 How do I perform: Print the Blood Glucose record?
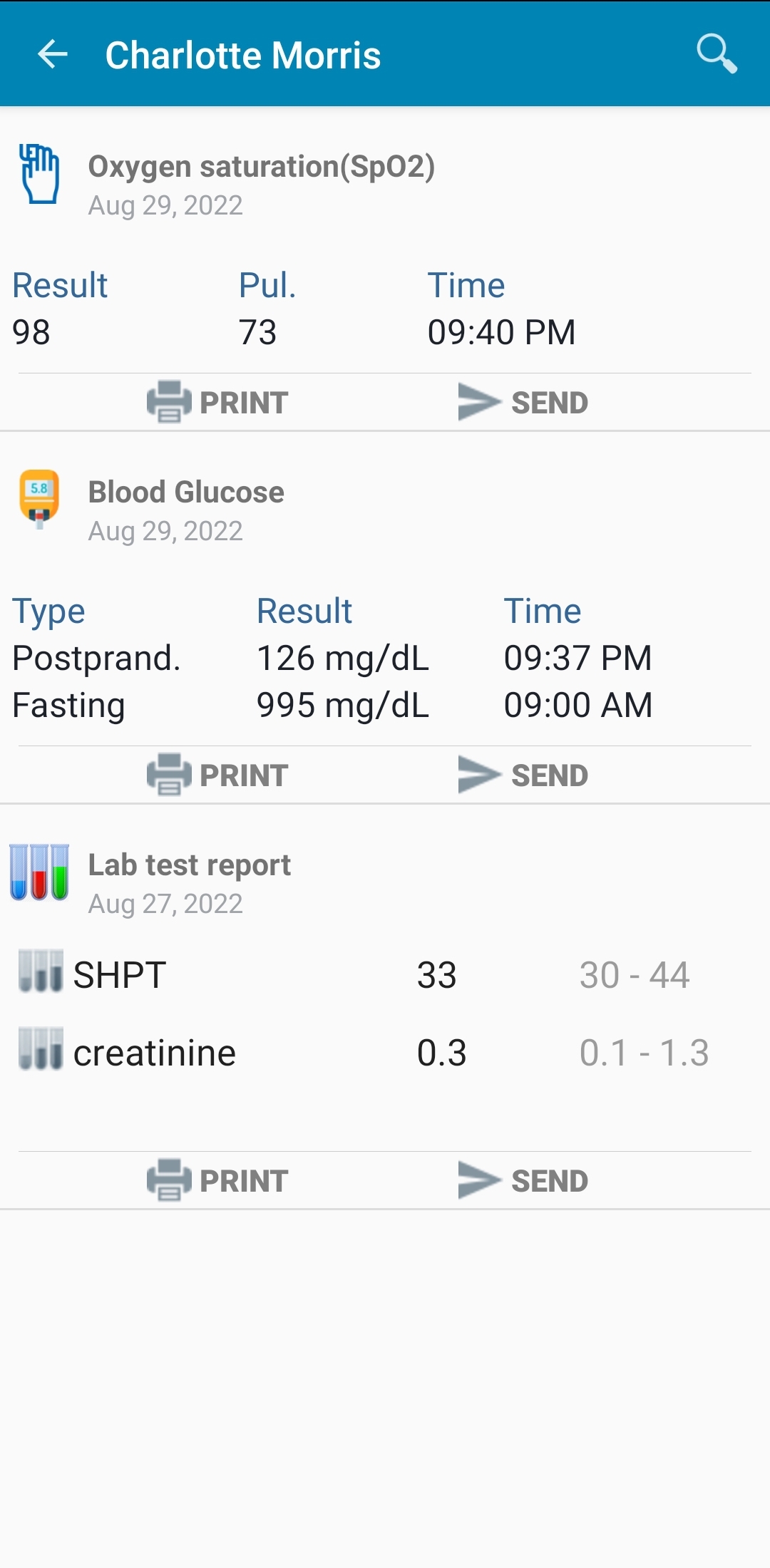click(x=217, y=775)
